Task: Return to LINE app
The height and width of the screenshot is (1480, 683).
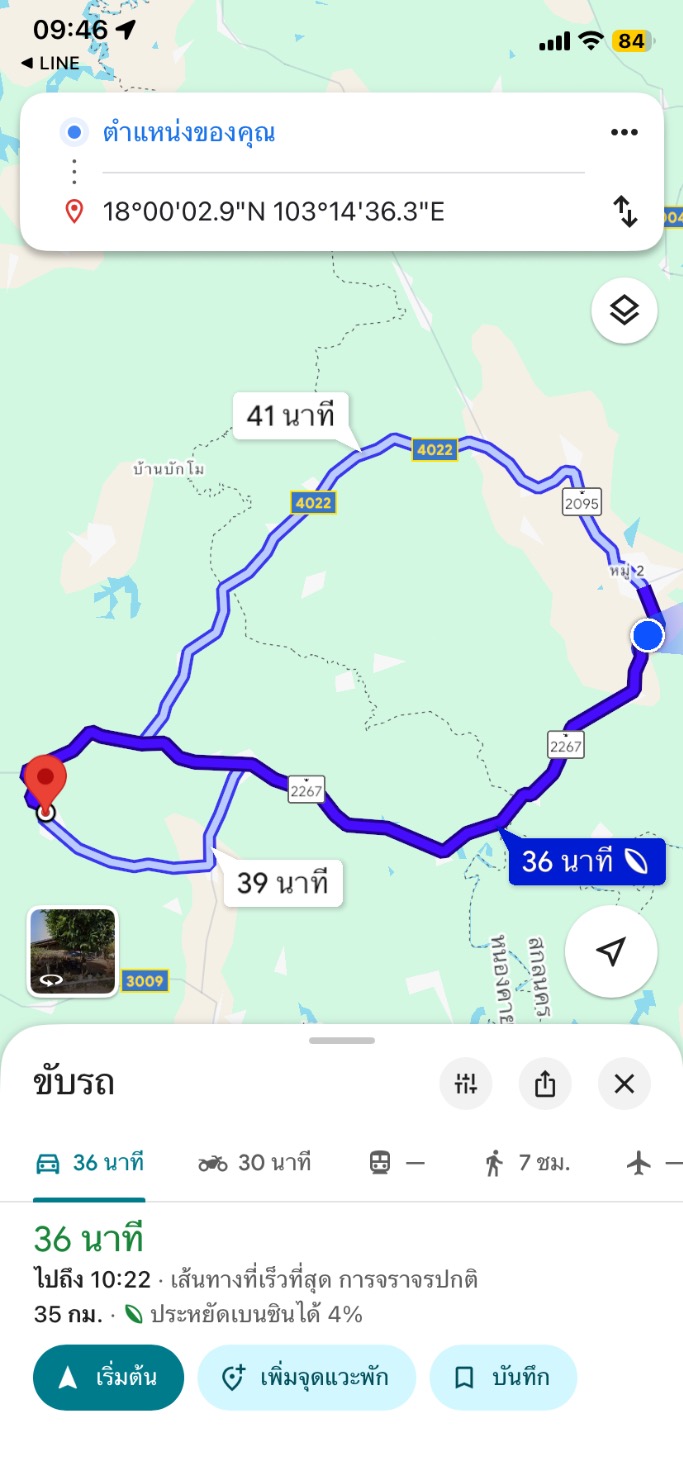Action: tap(50, 63)
